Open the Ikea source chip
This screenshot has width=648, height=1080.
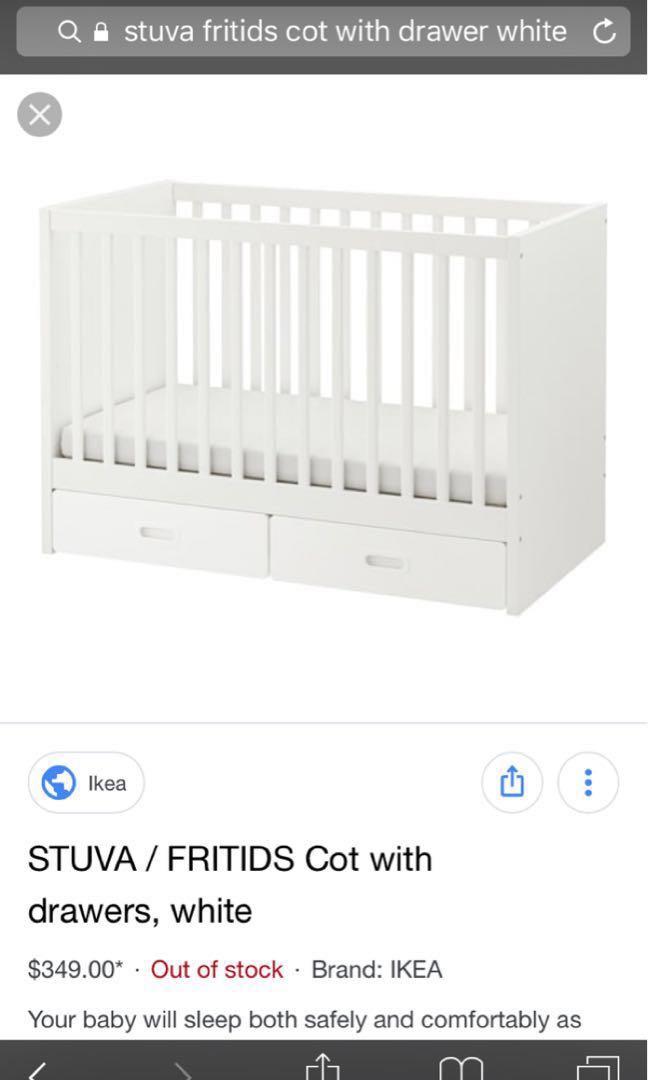[86, 783]
